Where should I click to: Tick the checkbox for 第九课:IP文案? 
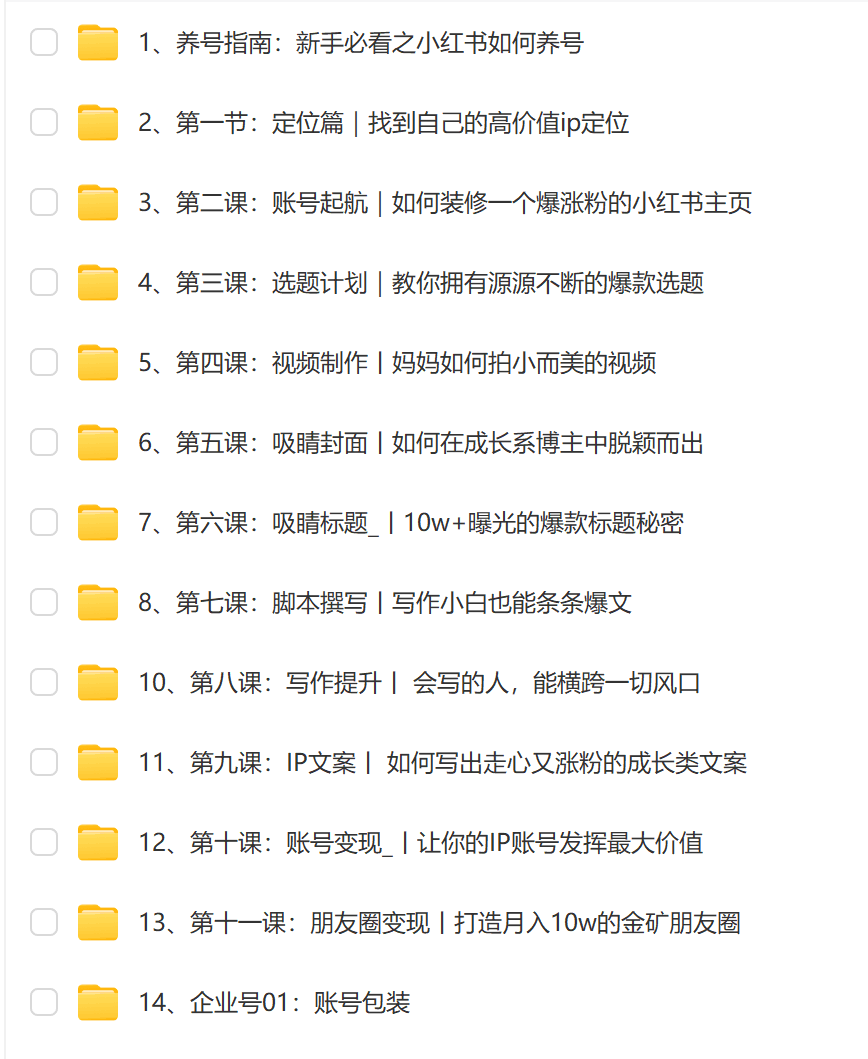(44, 763)
